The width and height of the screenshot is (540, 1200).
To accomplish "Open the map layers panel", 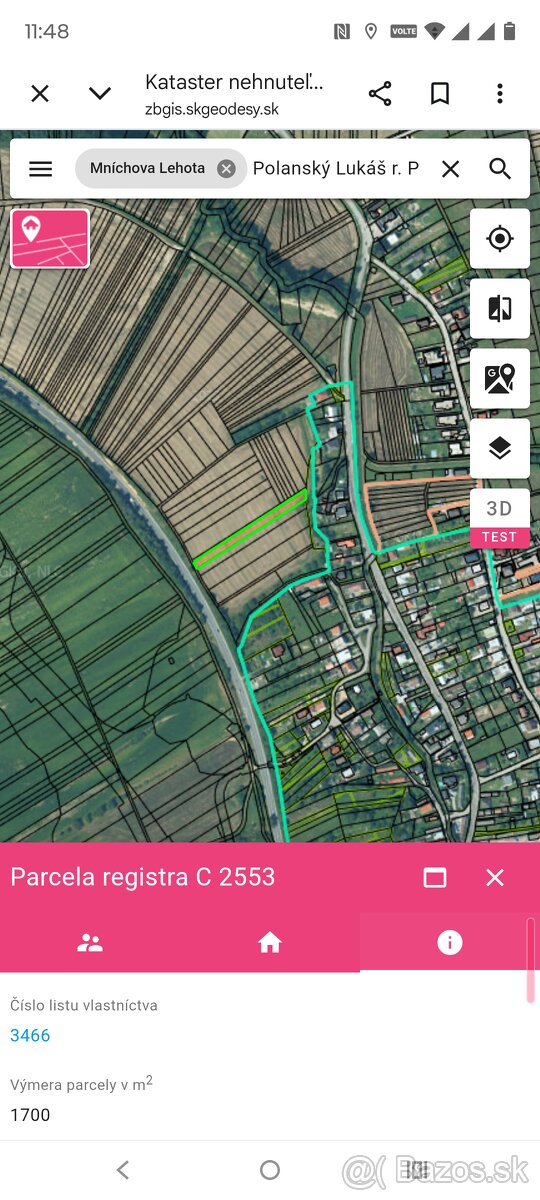I will 500,448.
